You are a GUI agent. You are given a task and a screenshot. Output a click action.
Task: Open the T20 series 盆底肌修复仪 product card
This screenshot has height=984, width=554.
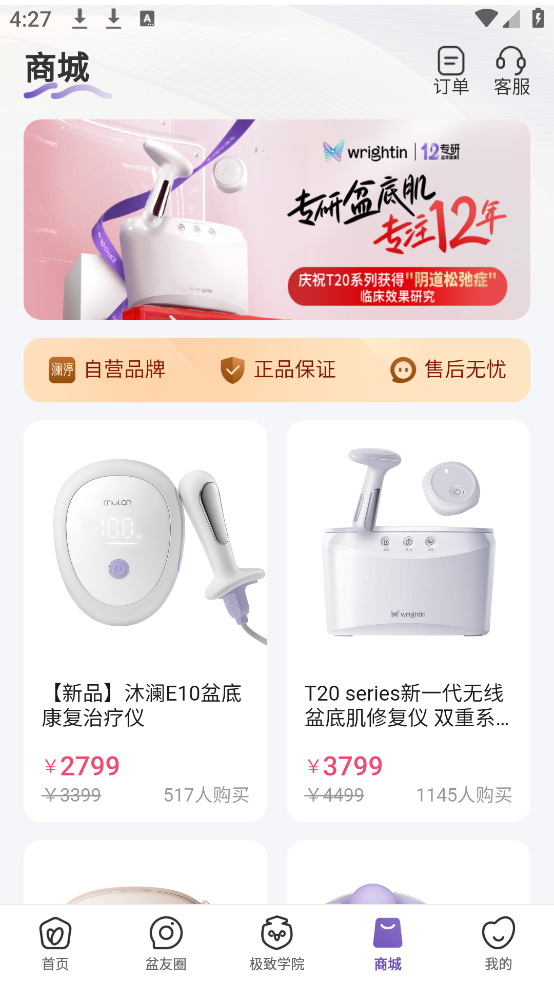[408, 621]
